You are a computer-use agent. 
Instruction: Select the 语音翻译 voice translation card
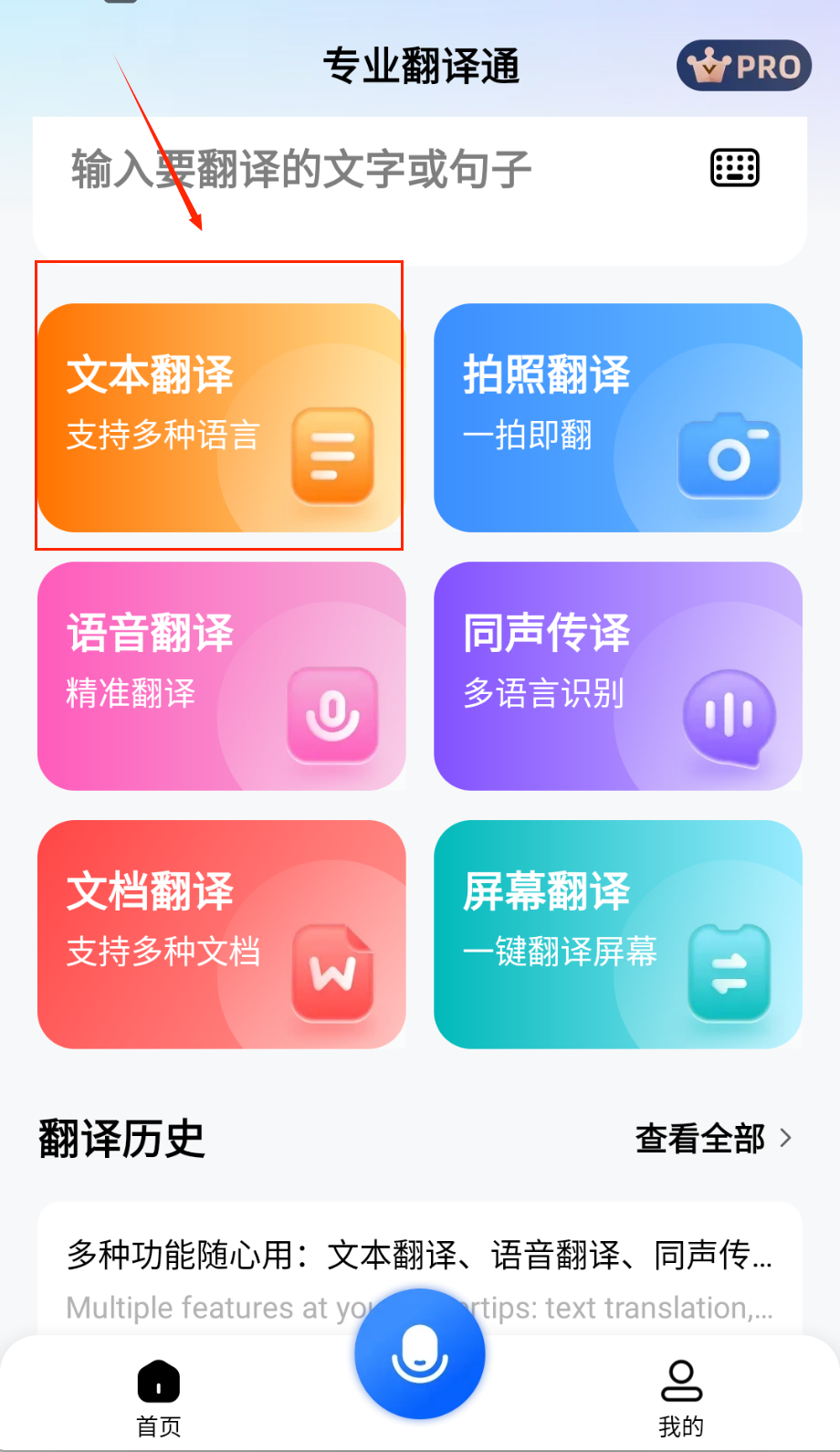coord(221,676)
